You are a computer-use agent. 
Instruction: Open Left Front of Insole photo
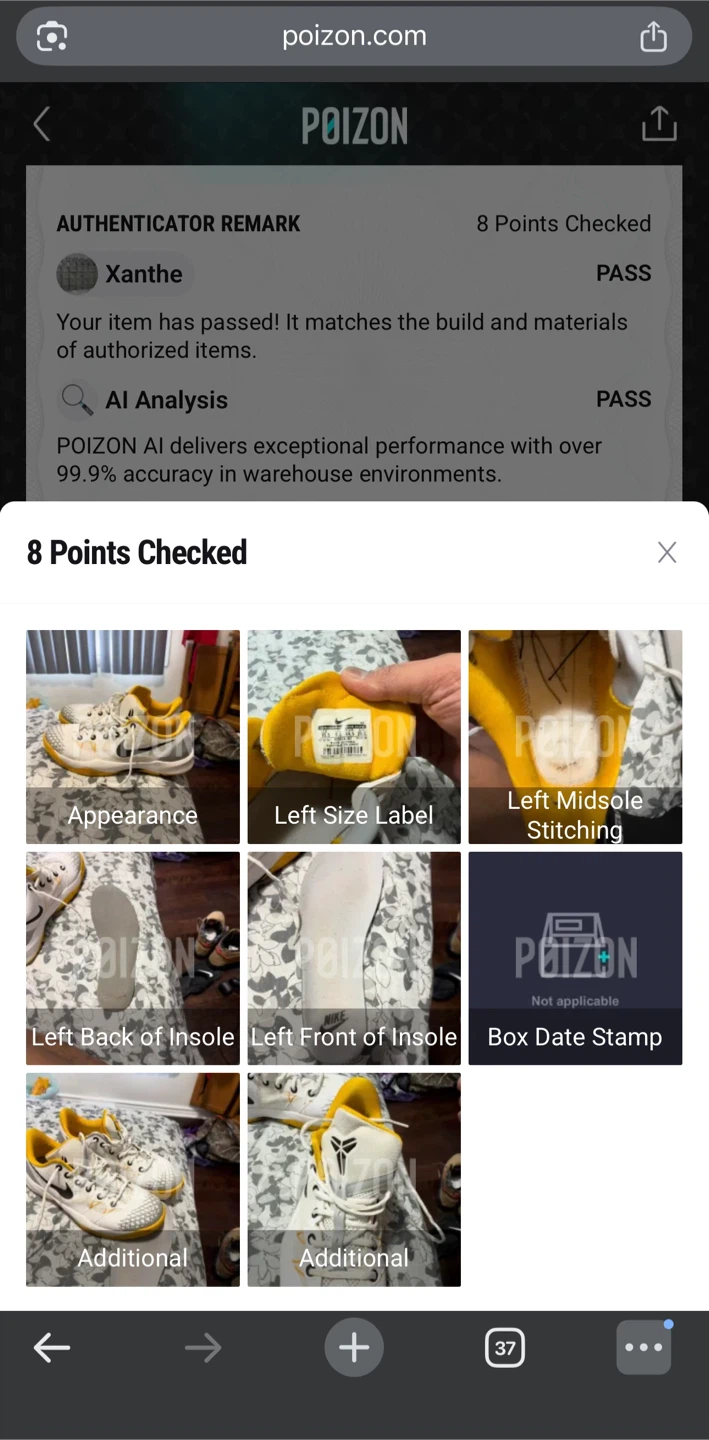[x=354, y=958]
